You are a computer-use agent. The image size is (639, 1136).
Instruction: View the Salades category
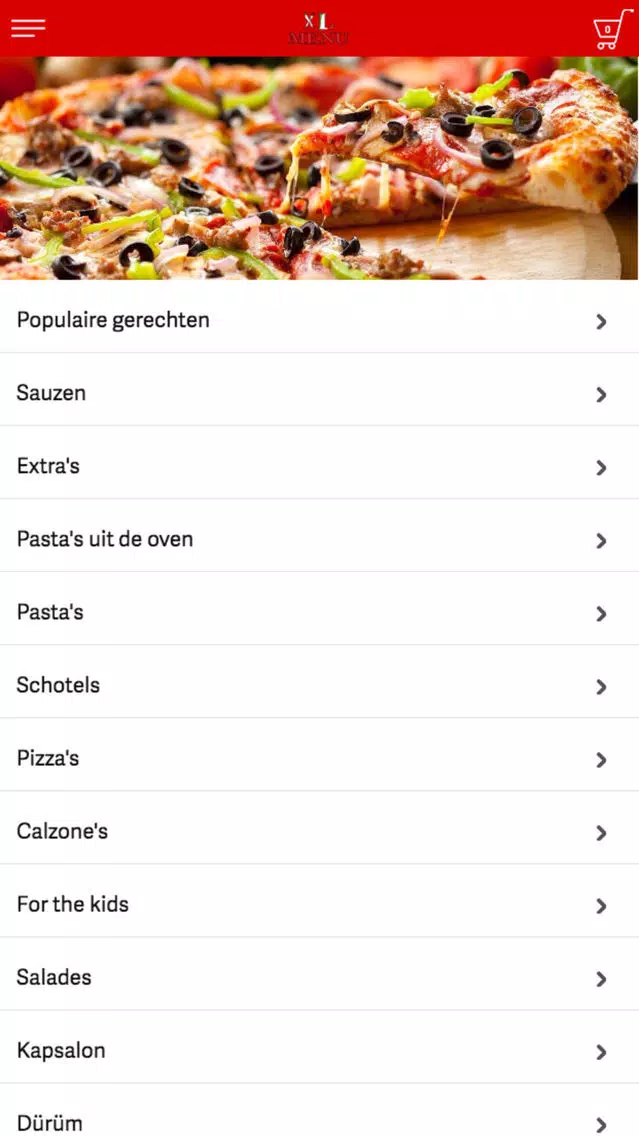(x=319, y=978)
